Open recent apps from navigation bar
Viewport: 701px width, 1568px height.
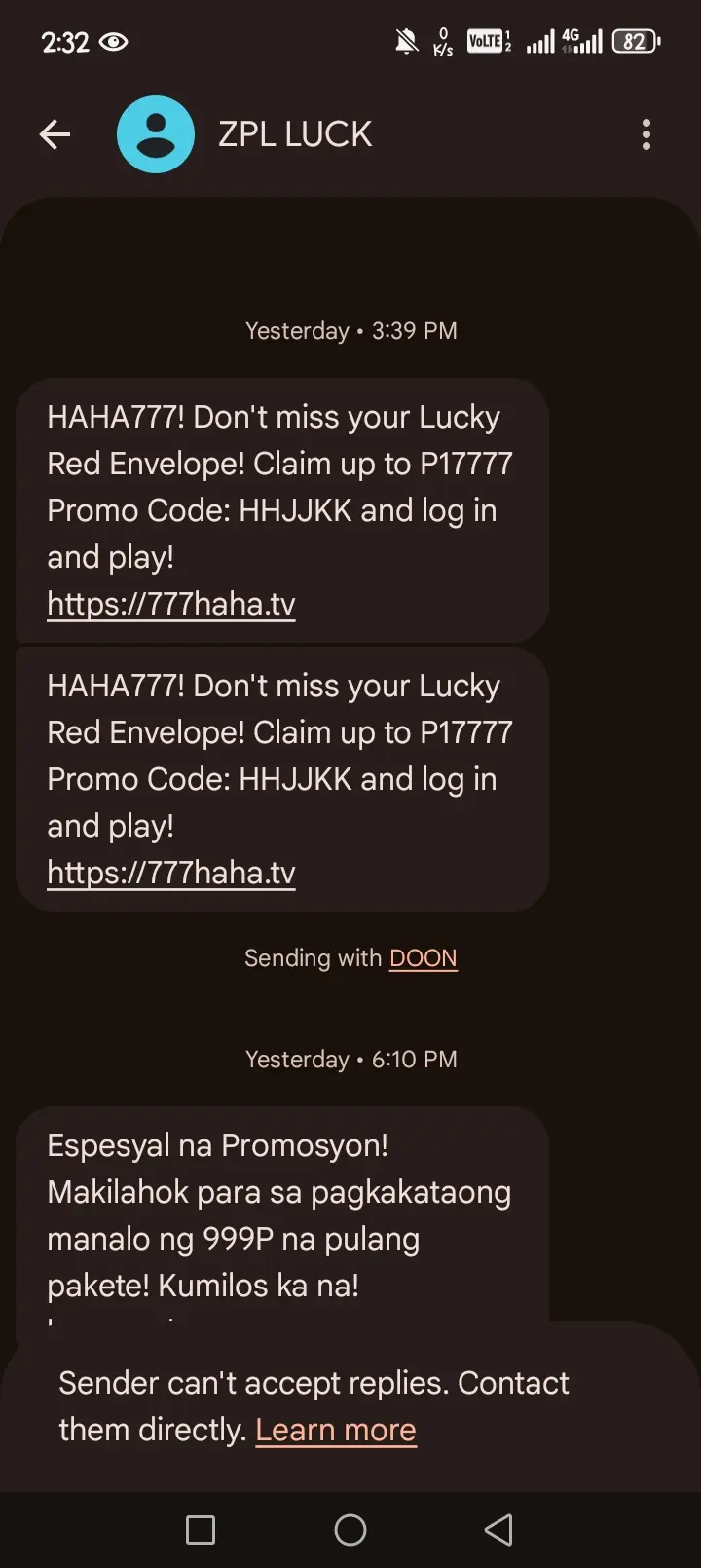coord(201,1530)
